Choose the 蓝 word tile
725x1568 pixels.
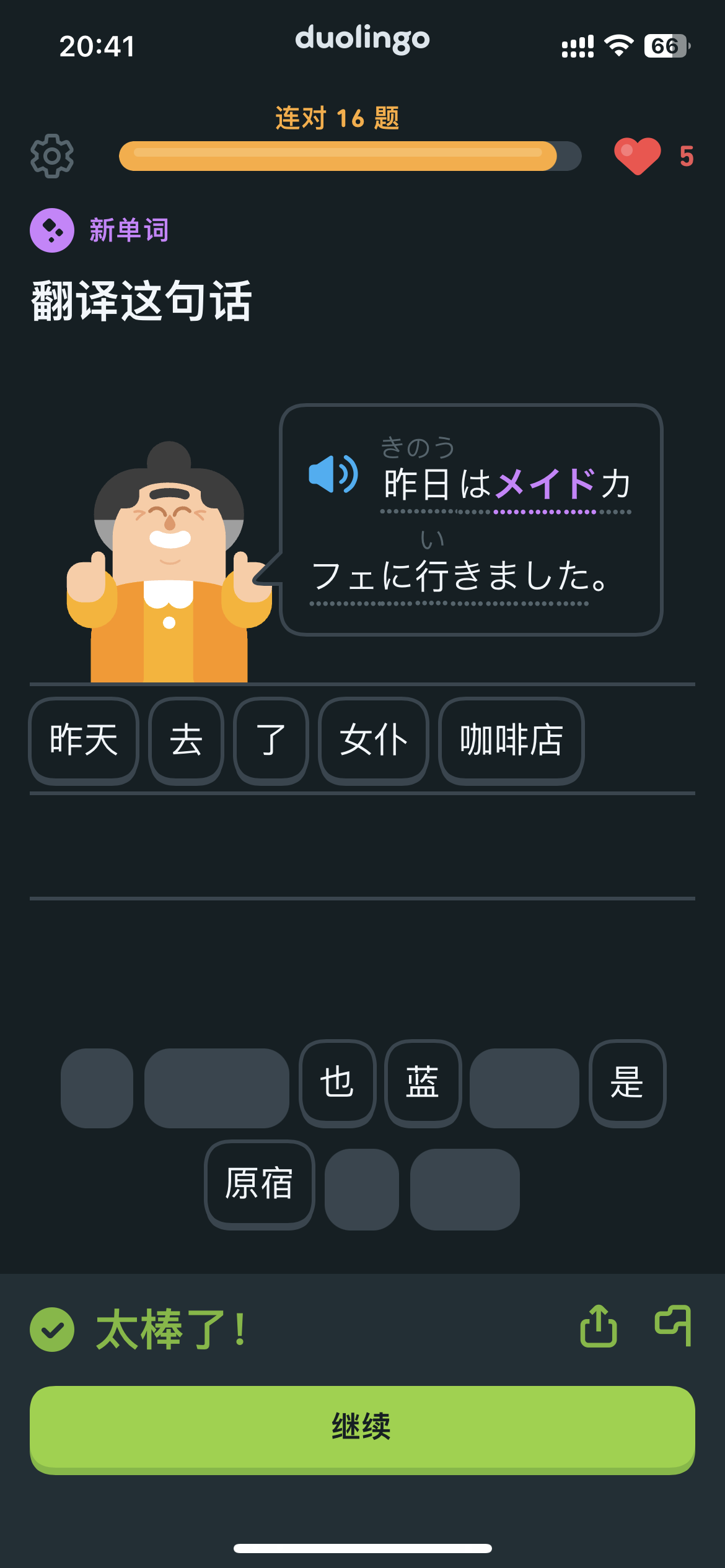pos(423,1083)
